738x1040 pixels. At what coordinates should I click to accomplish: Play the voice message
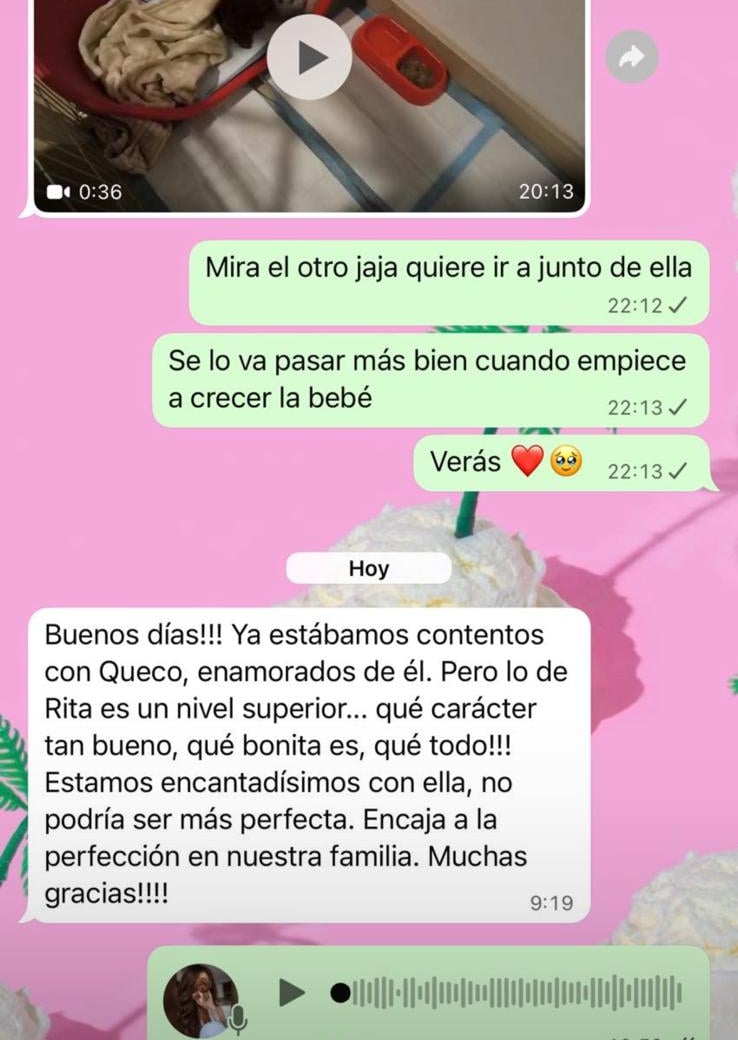pos(291,992)
